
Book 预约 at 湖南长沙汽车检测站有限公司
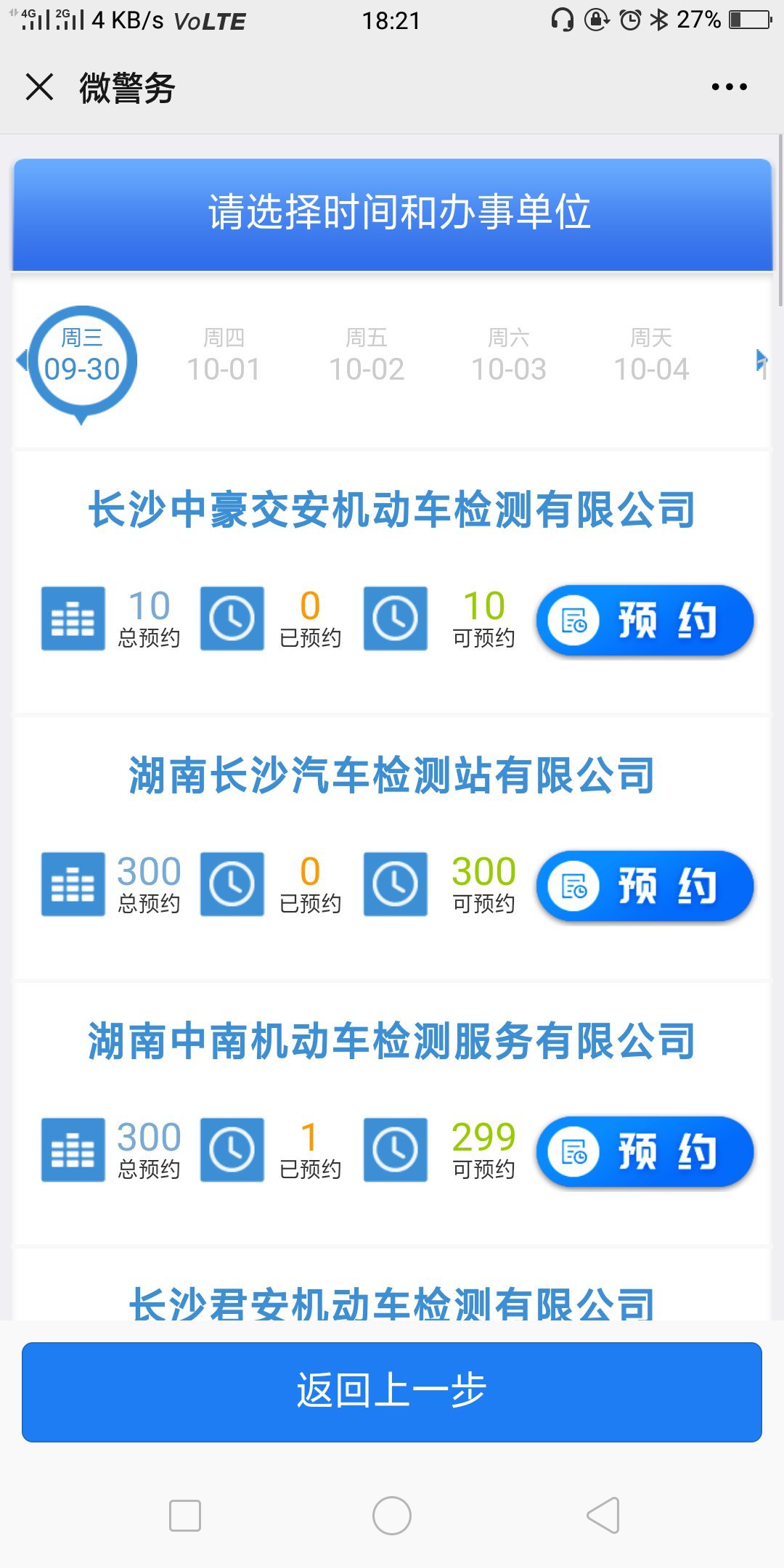[x=645, y=886]
